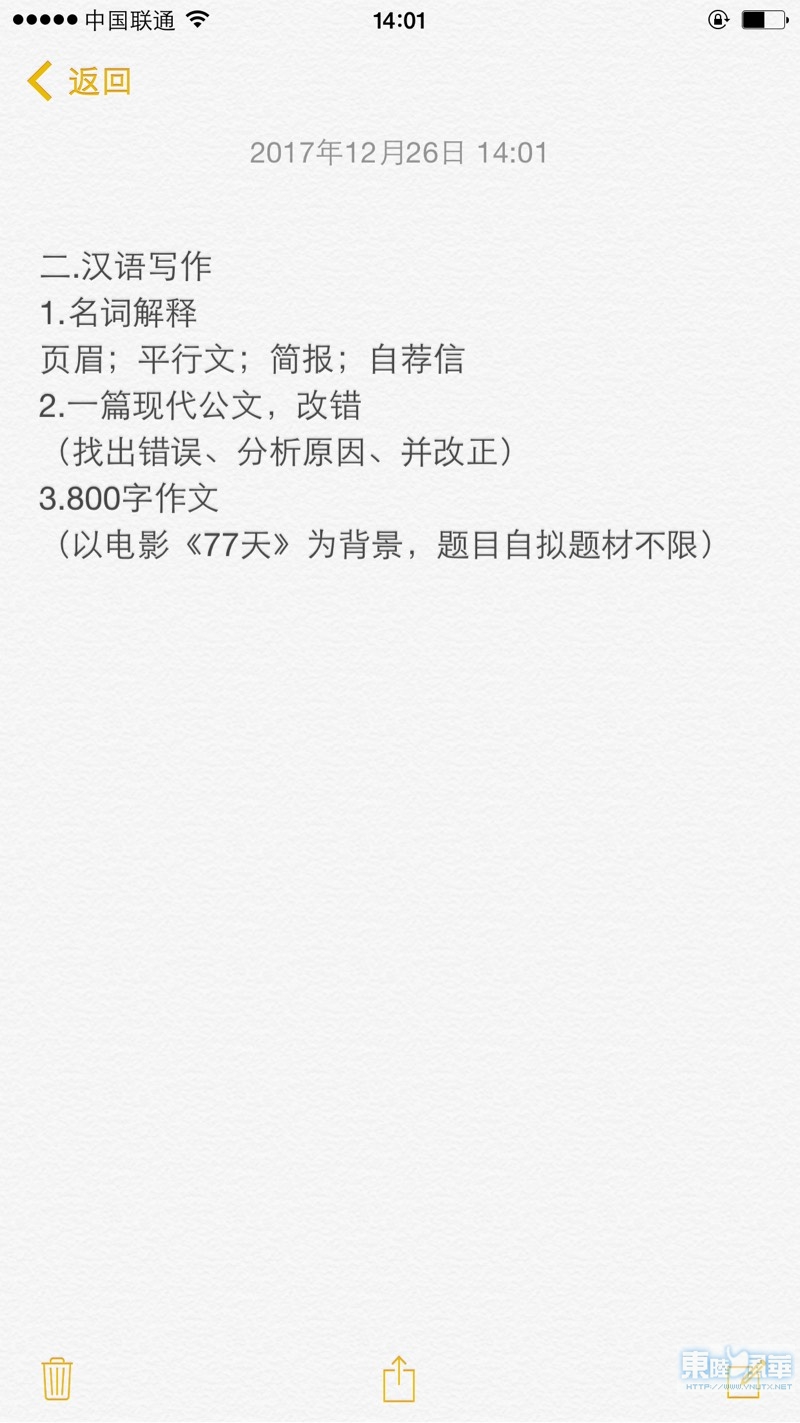
Task: Go back with the 返回 button
Action: (80, 81)
